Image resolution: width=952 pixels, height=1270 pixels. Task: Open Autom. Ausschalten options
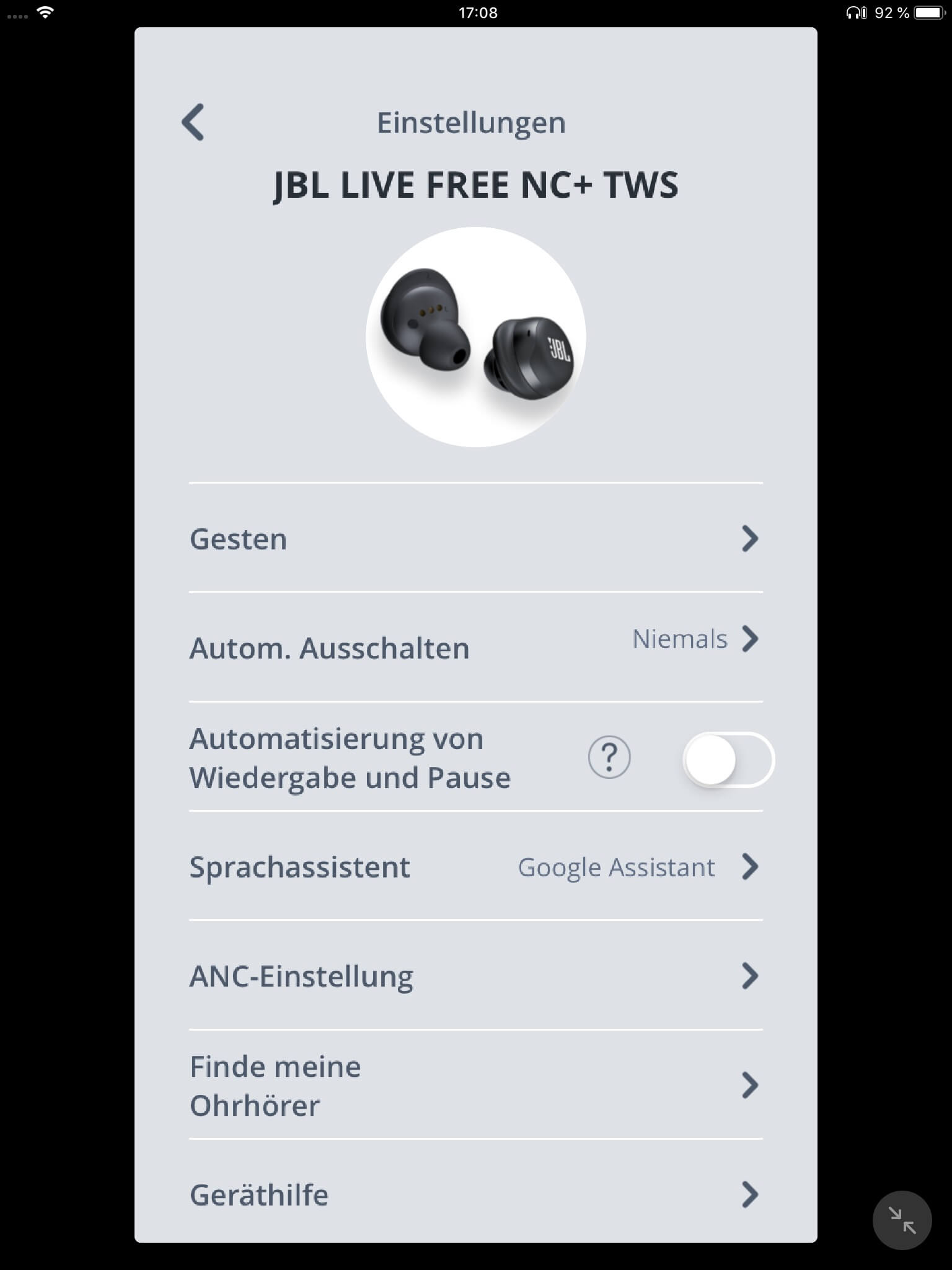point(475,647)
